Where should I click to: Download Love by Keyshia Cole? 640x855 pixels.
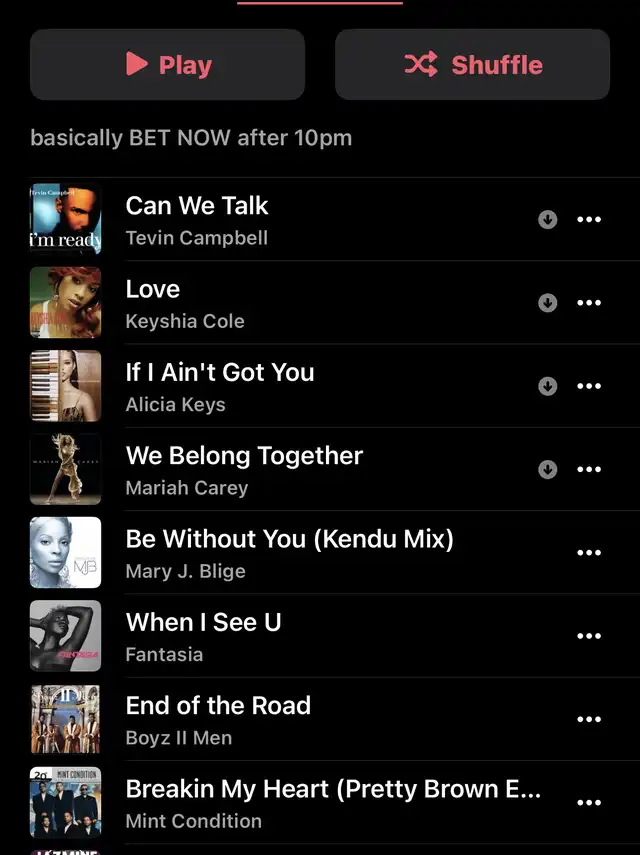click(x=547, y=303)
